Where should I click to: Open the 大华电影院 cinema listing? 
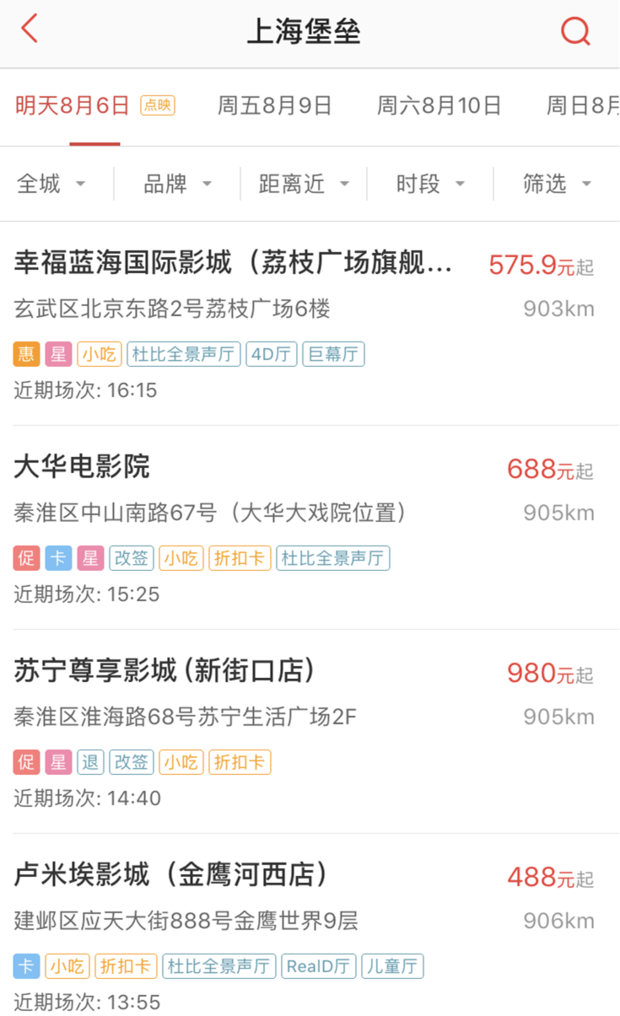pyautogui.click(x=310, y=528)
